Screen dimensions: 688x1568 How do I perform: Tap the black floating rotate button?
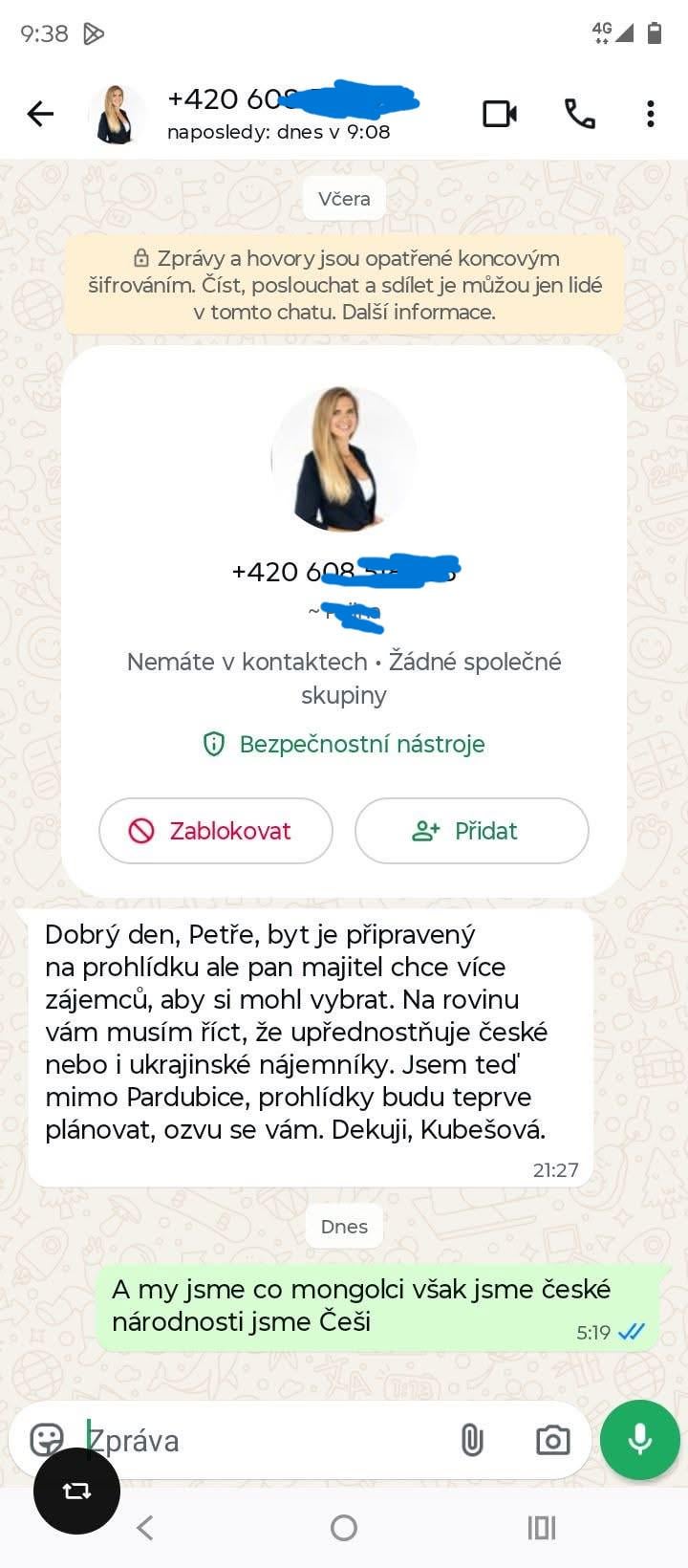[76, 1491]
